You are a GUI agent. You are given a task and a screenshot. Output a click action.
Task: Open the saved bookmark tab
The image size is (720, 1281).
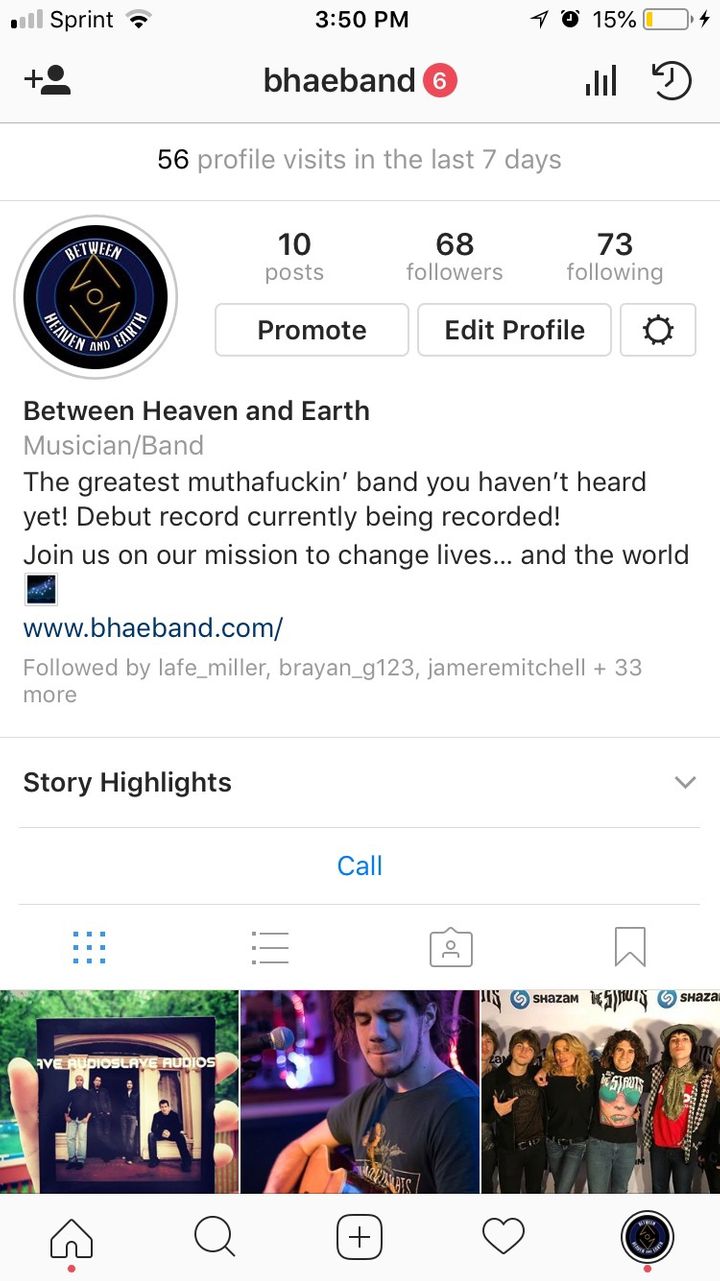pos(630,947)
